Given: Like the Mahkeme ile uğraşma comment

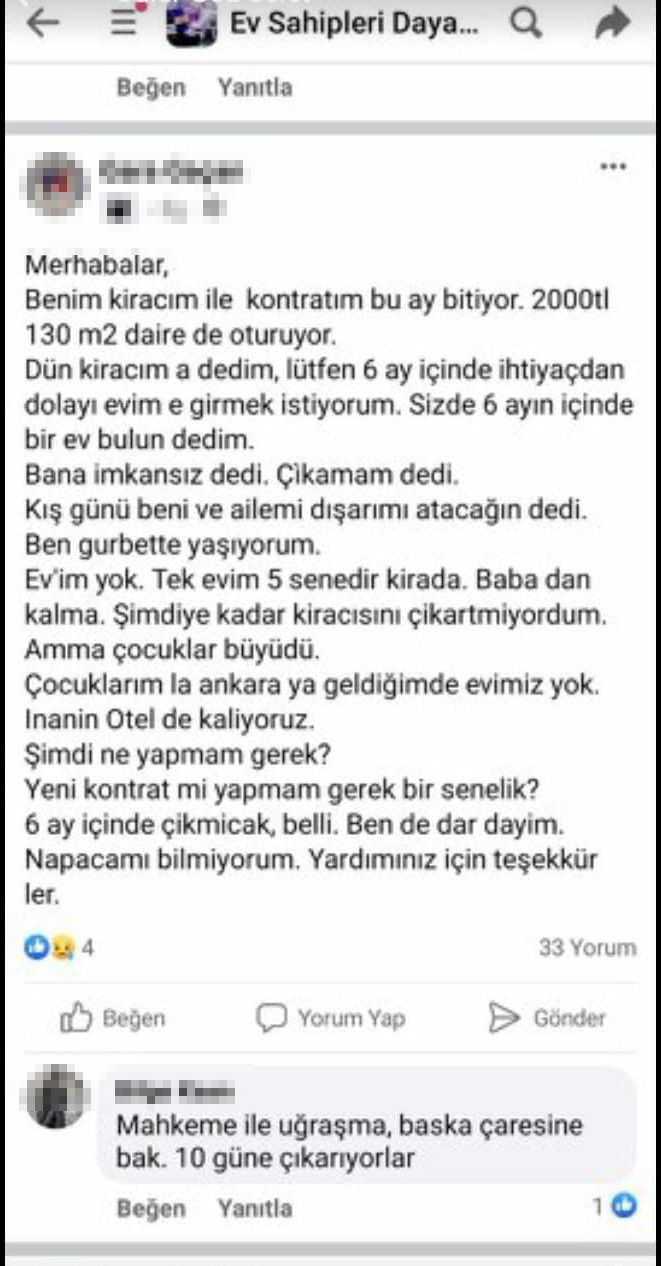Looking at the screenshot, I should [151, 1207].
